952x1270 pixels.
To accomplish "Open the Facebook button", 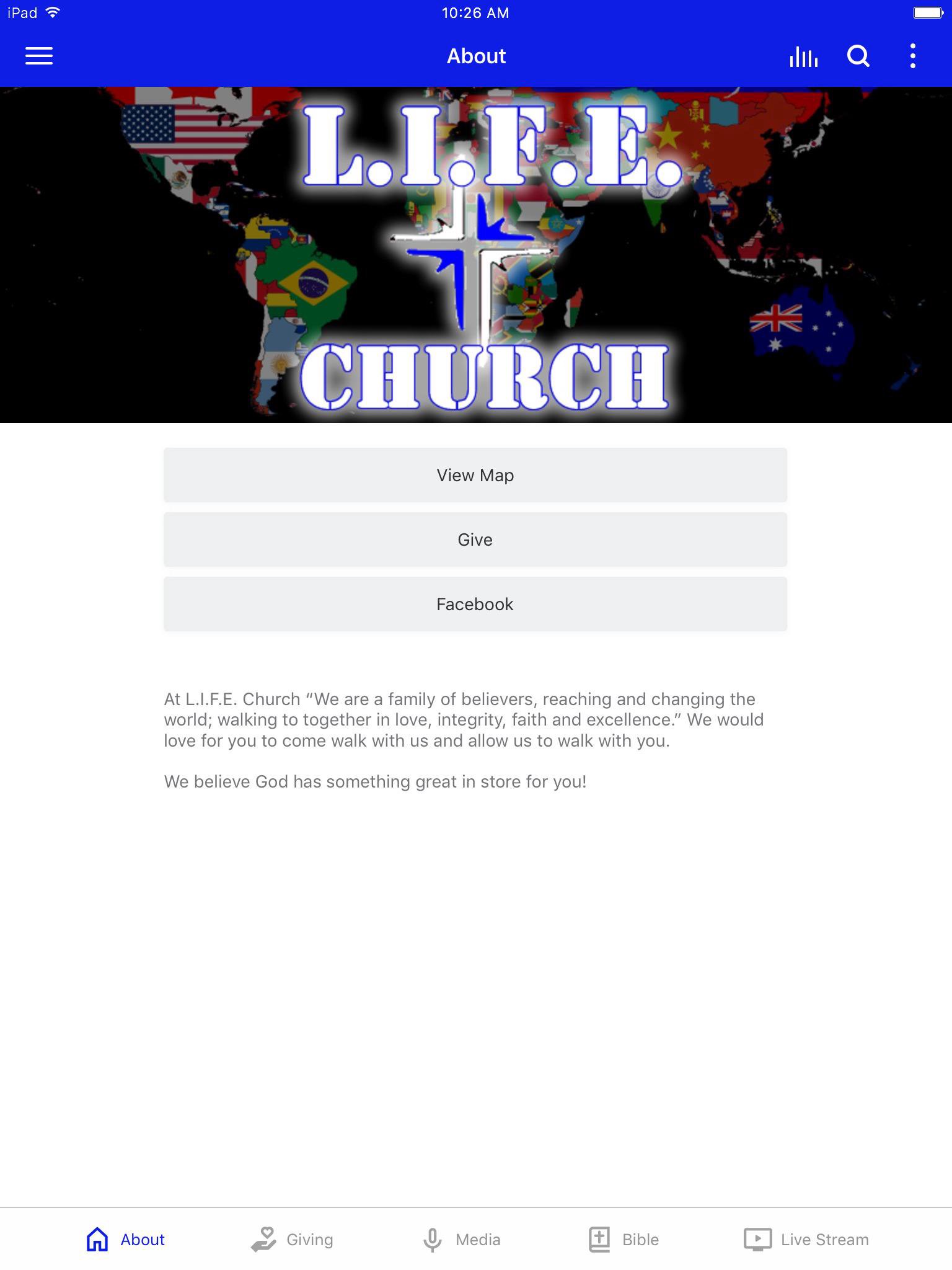I will [475, 604].
